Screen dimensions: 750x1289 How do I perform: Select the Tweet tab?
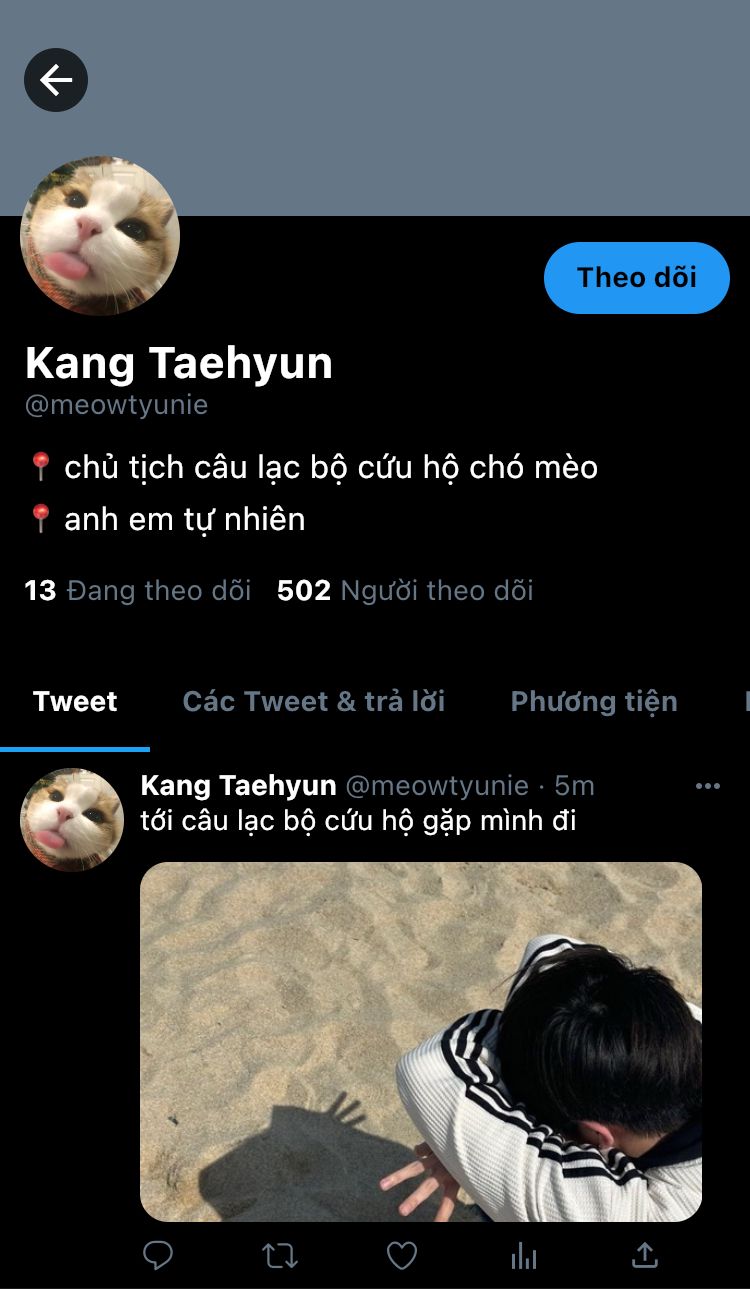(x=75, y=701)
